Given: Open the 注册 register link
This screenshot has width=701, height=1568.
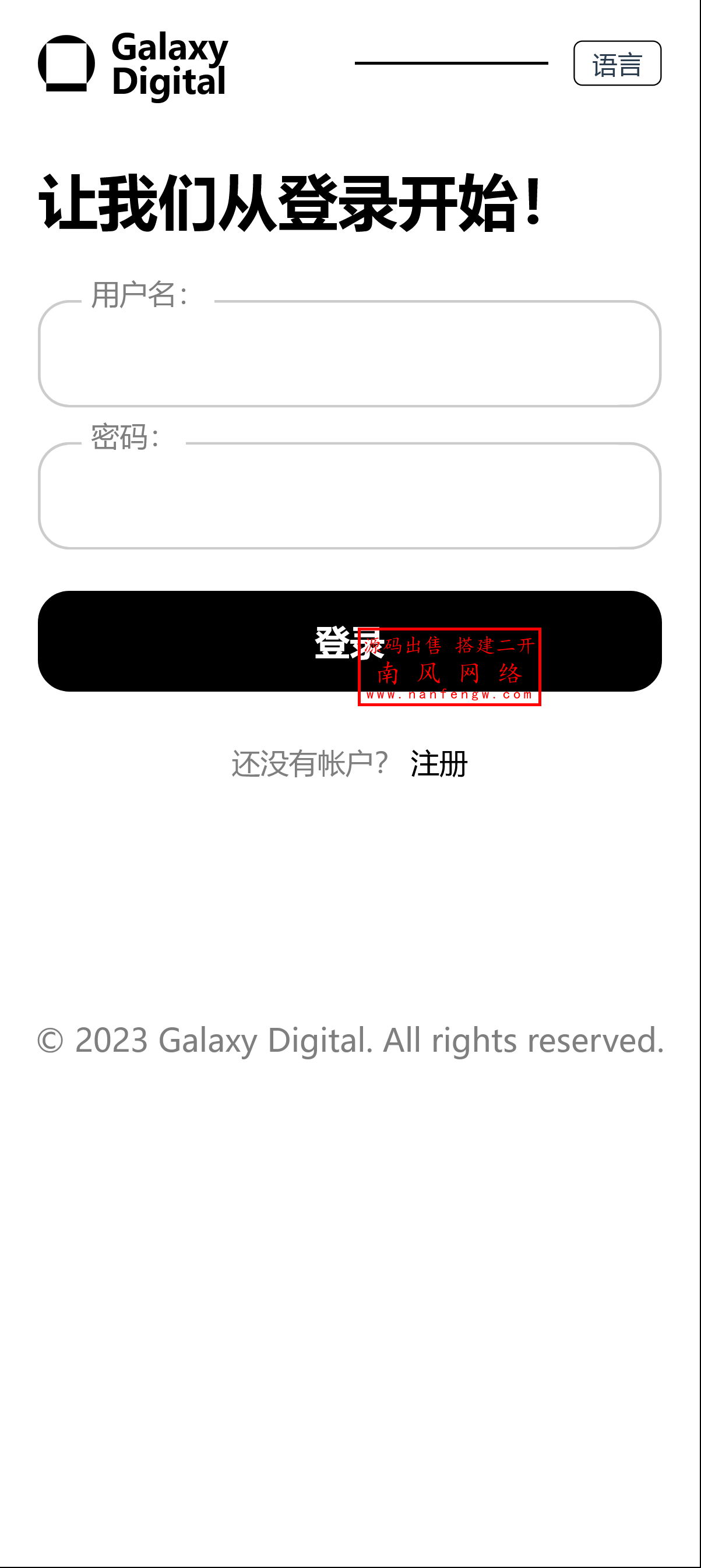Looking at the screenshot, I should (x=439, y=763).
